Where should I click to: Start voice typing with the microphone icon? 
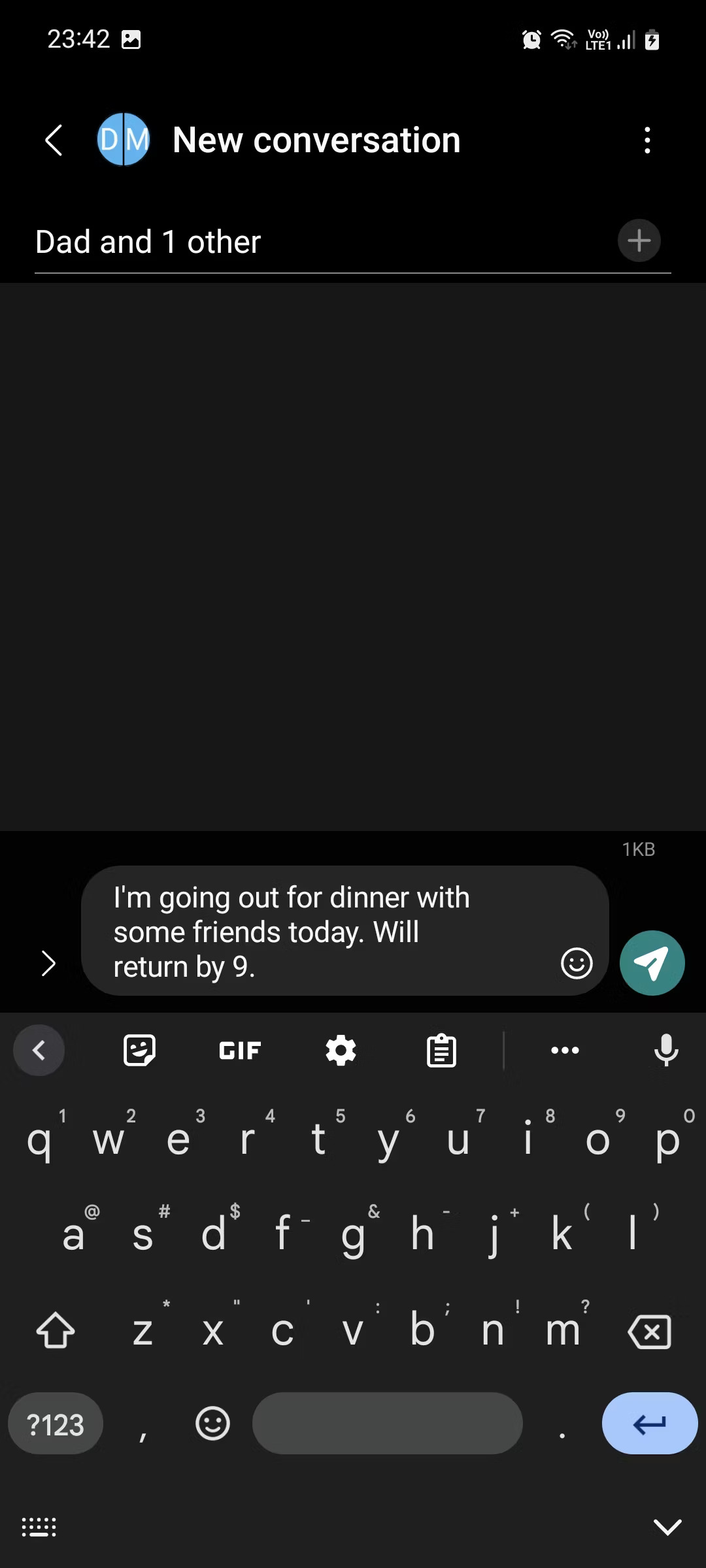coord(667,1050)
